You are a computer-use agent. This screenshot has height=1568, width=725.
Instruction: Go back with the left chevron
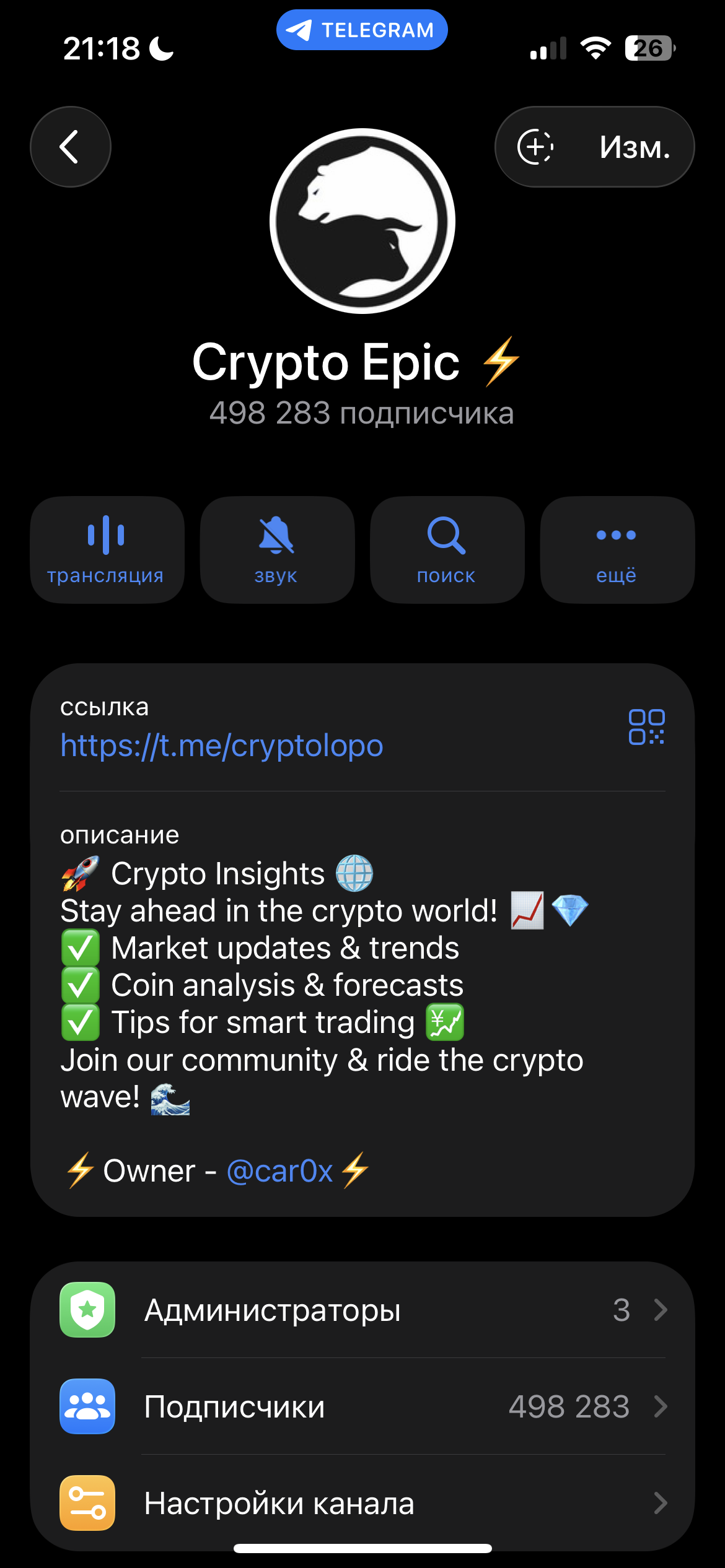coord(70,147)
